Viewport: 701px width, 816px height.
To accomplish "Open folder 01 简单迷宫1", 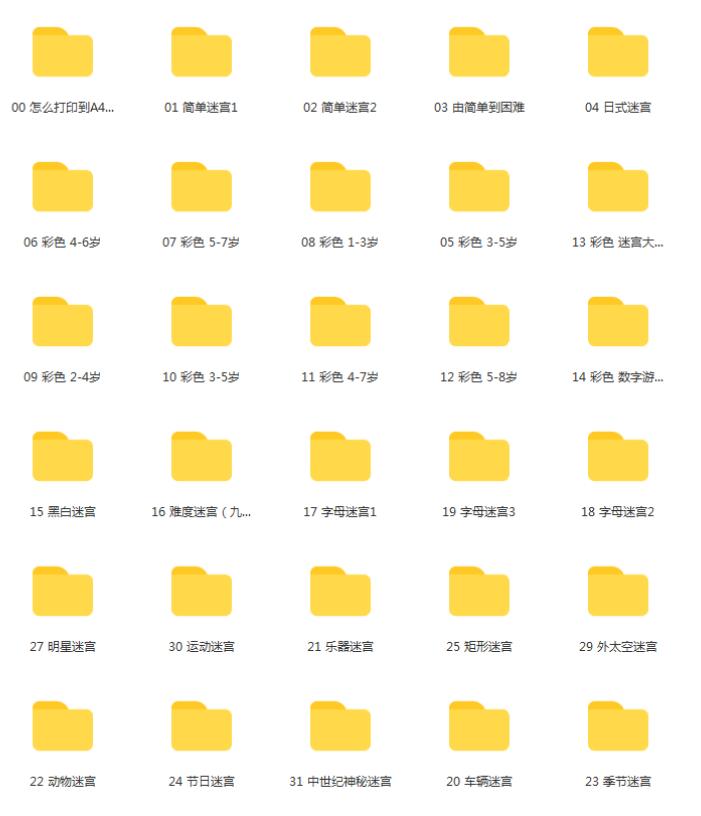I will [201, 53].
